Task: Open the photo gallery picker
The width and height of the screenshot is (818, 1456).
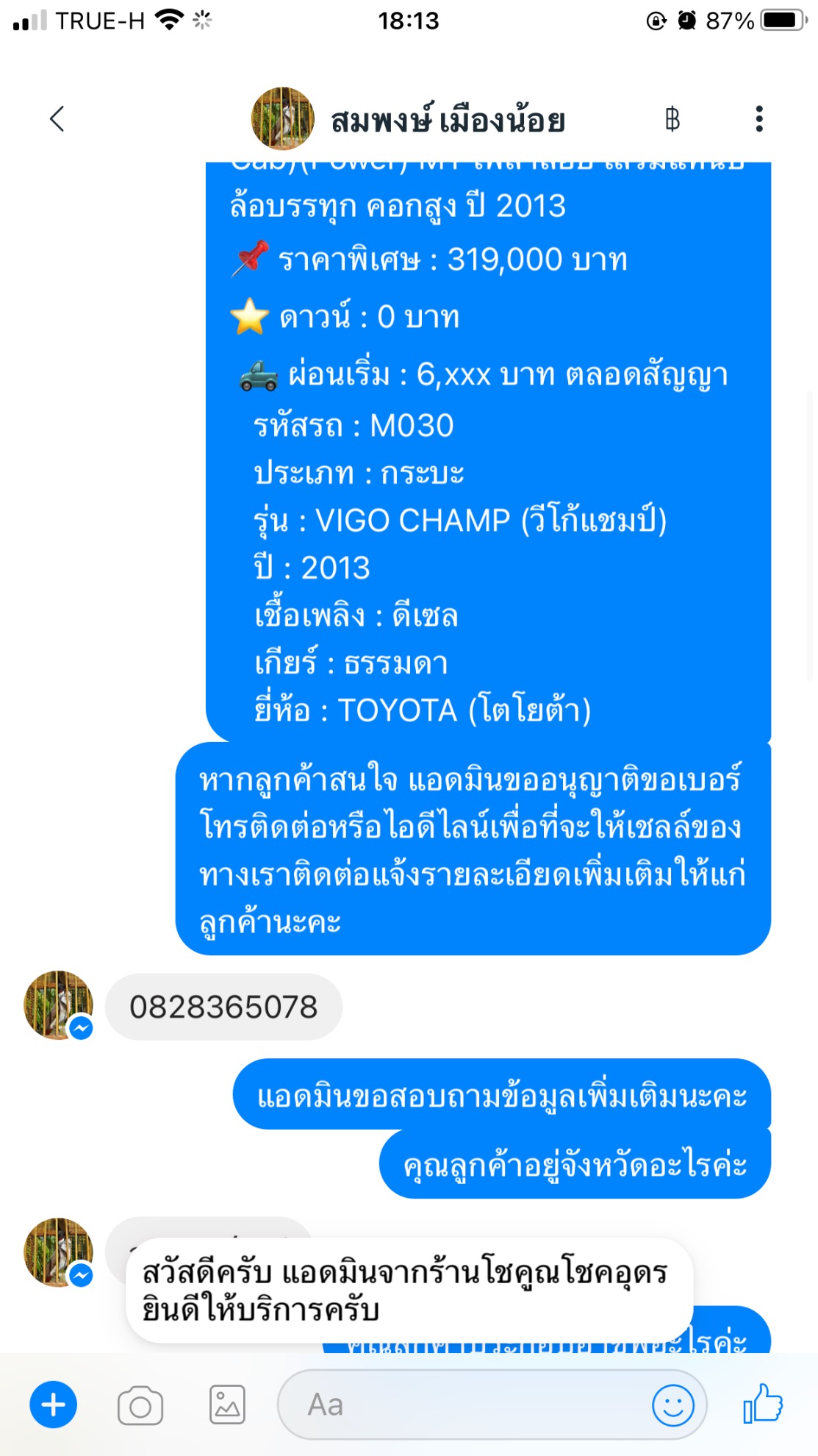Action: point(227,1405)
